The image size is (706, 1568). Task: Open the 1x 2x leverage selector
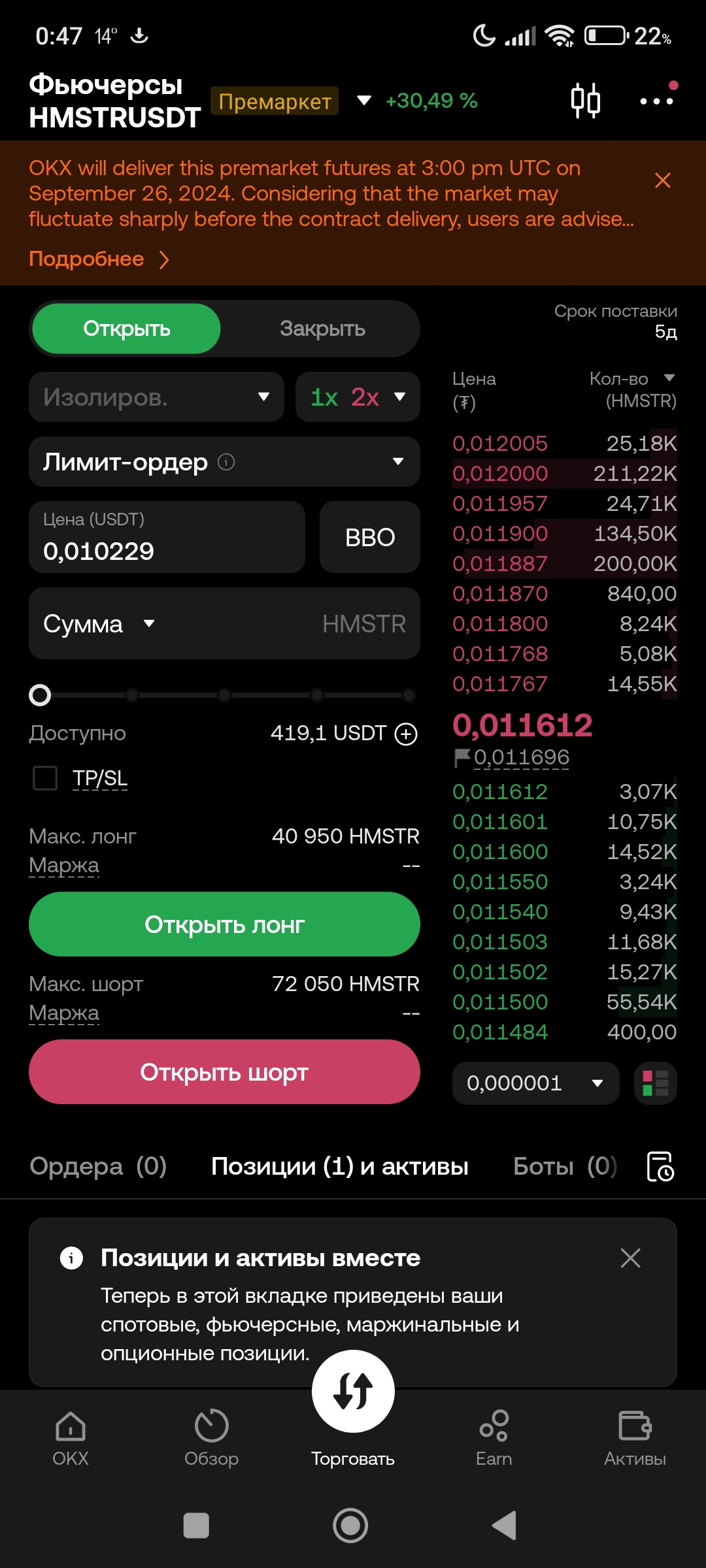pos(358,397)
